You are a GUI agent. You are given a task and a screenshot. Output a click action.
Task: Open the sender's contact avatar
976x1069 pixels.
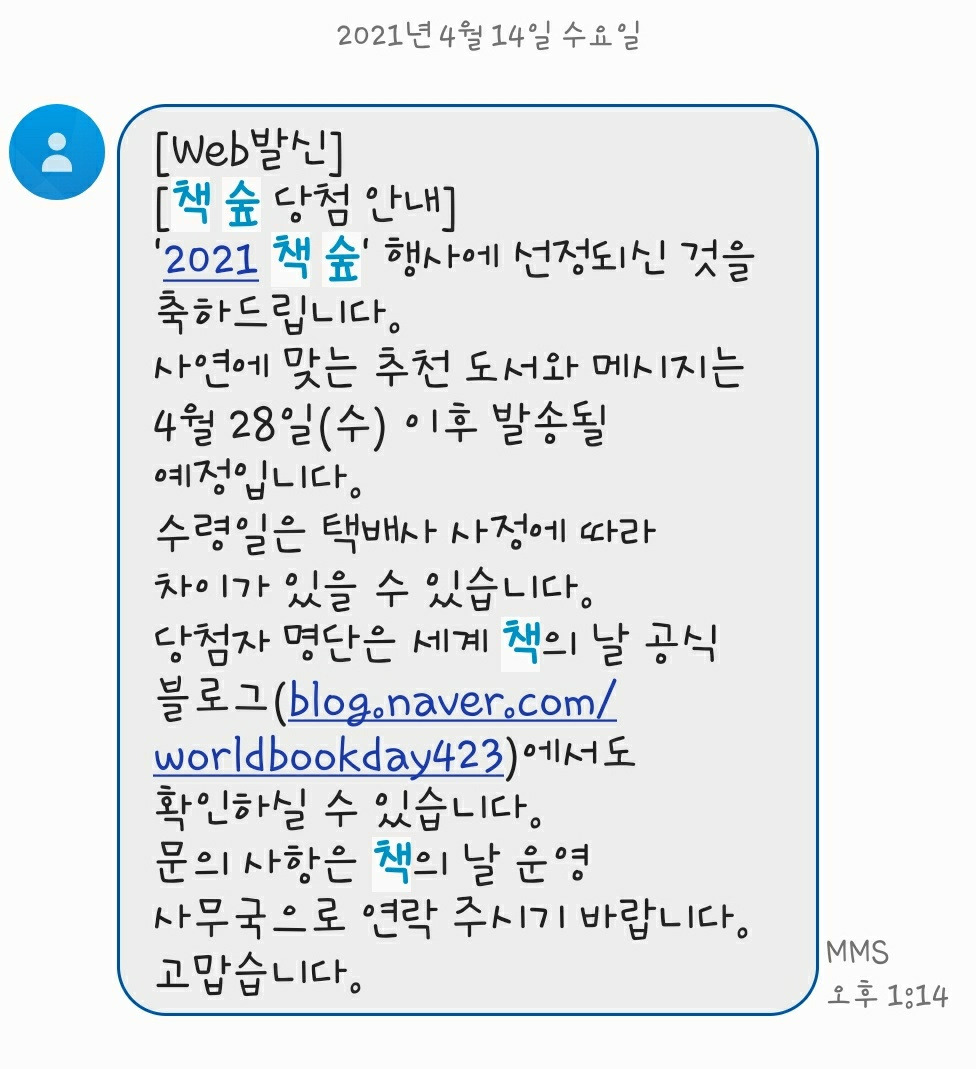click(x=57, y=152)
